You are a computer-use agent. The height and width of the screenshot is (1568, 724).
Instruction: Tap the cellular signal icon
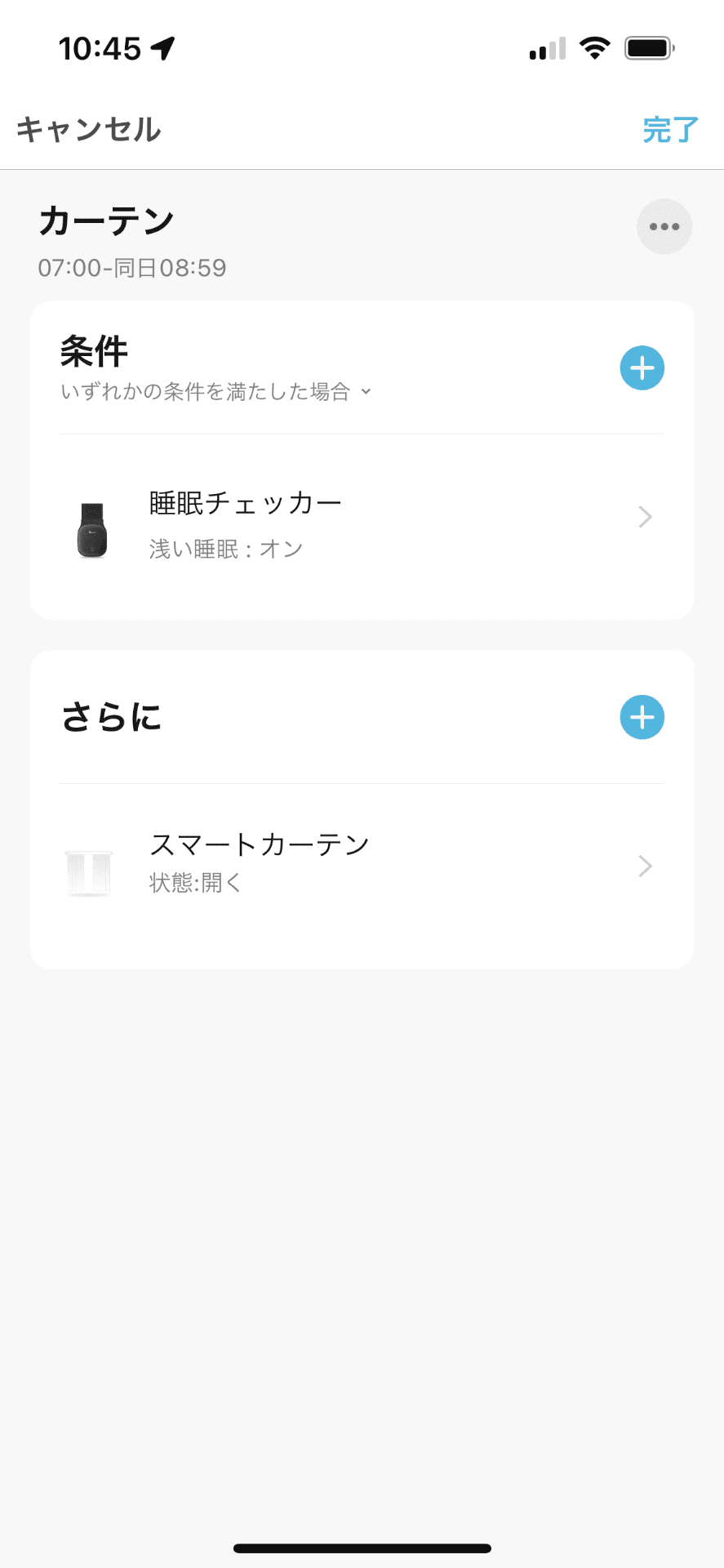tap(545, 48)
